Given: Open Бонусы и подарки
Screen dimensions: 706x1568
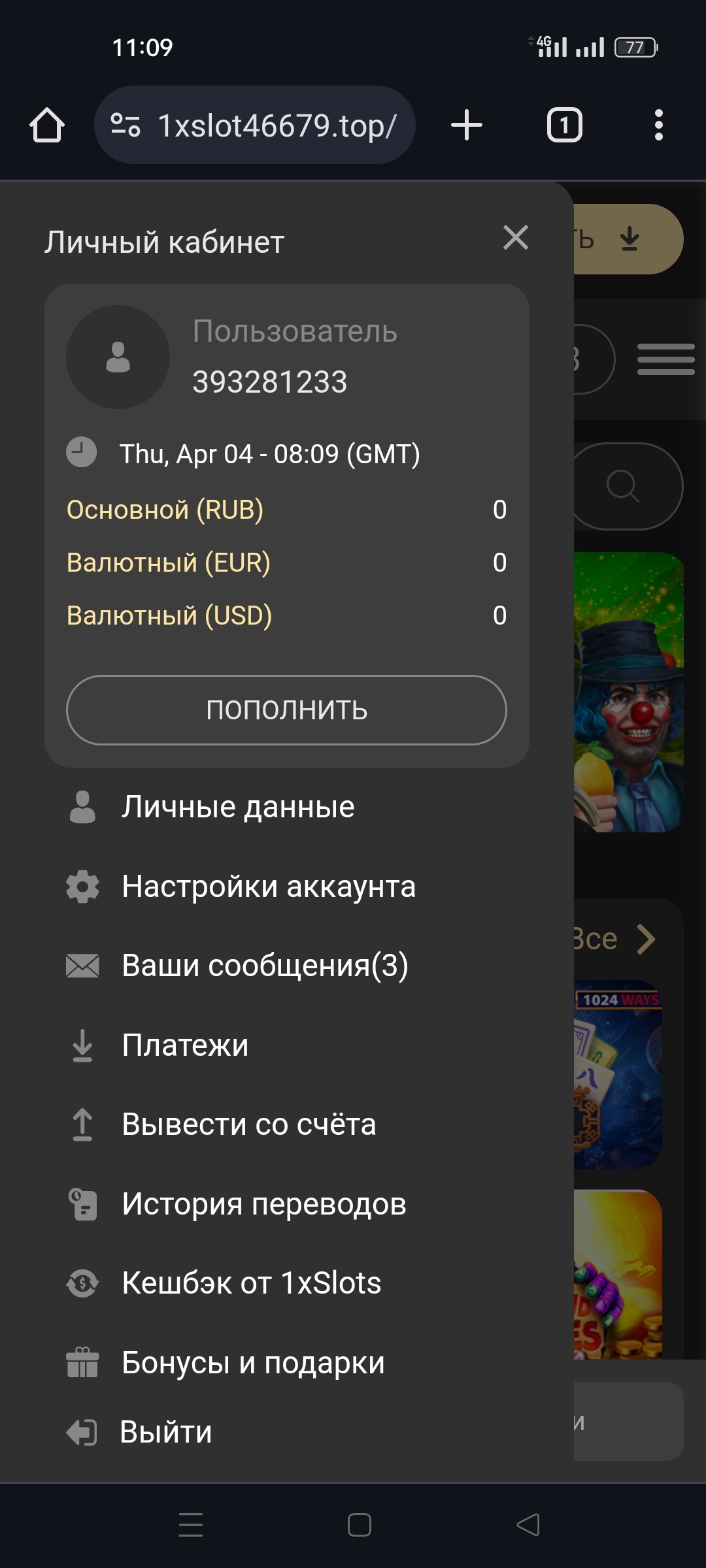Looking at the screenshot, I should pos(287,1363).
